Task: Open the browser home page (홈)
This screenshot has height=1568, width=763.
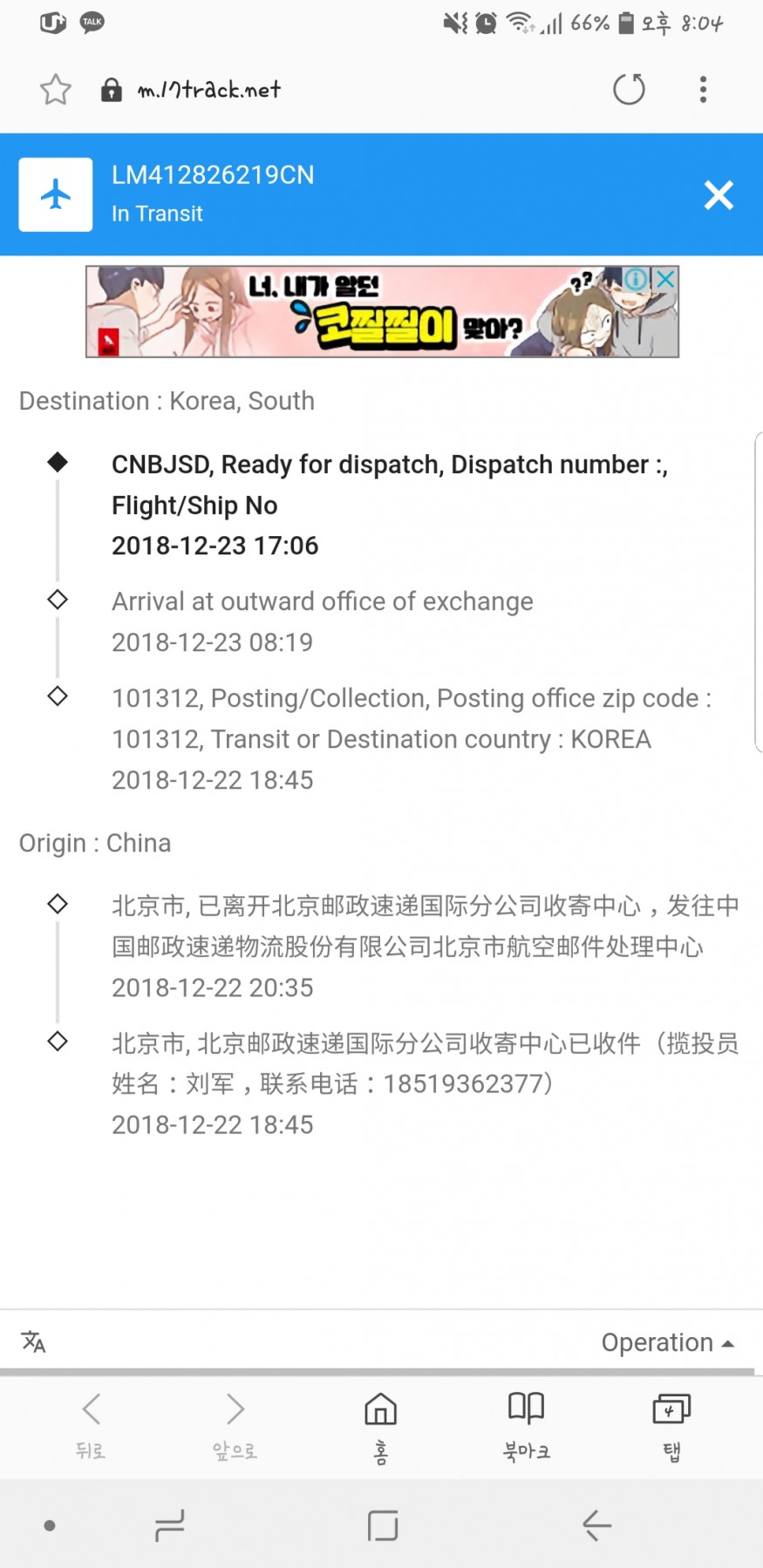Action: click(380, 1425)
